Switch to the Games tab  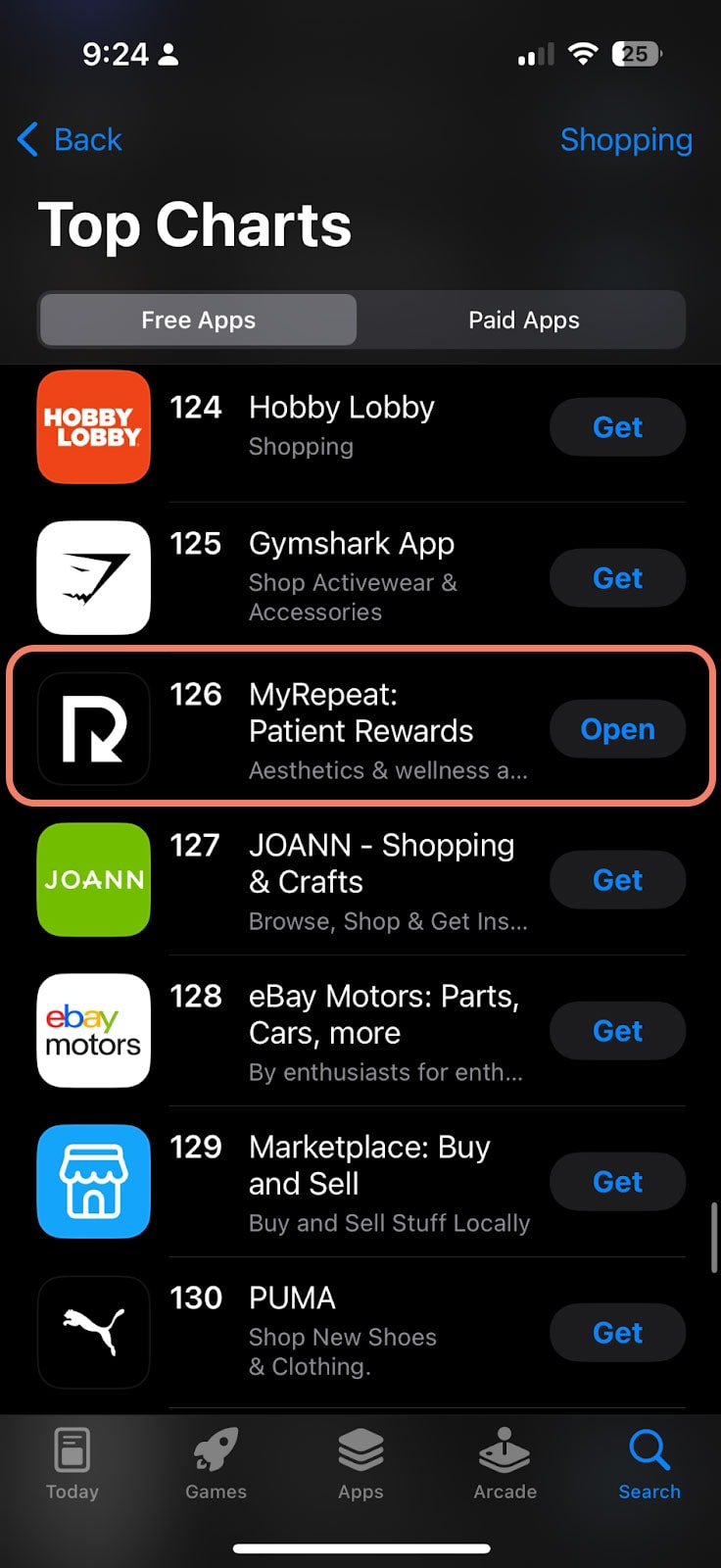point(216,1464)
